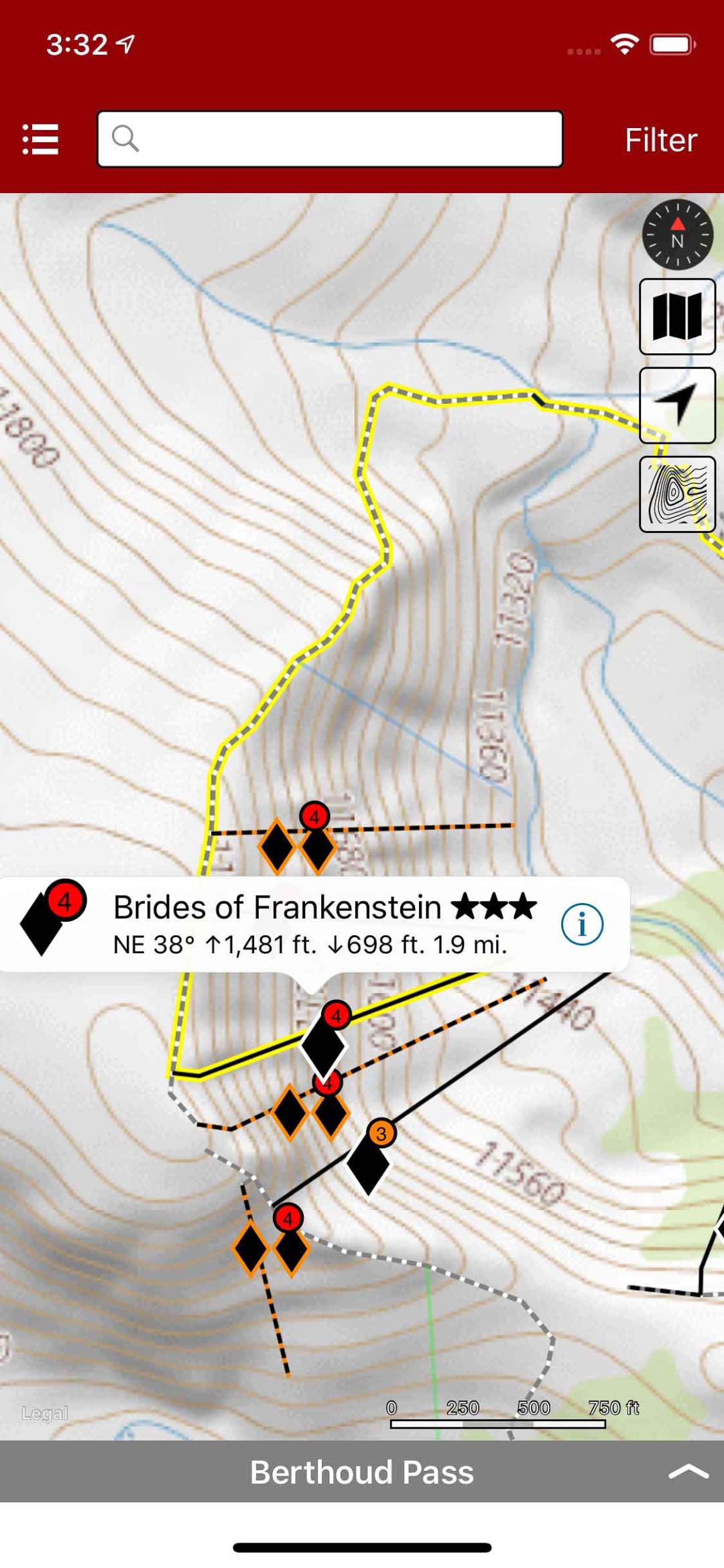Tap the search field
The height and width of the screenshot is (1568, 724).
click(330, 139)
